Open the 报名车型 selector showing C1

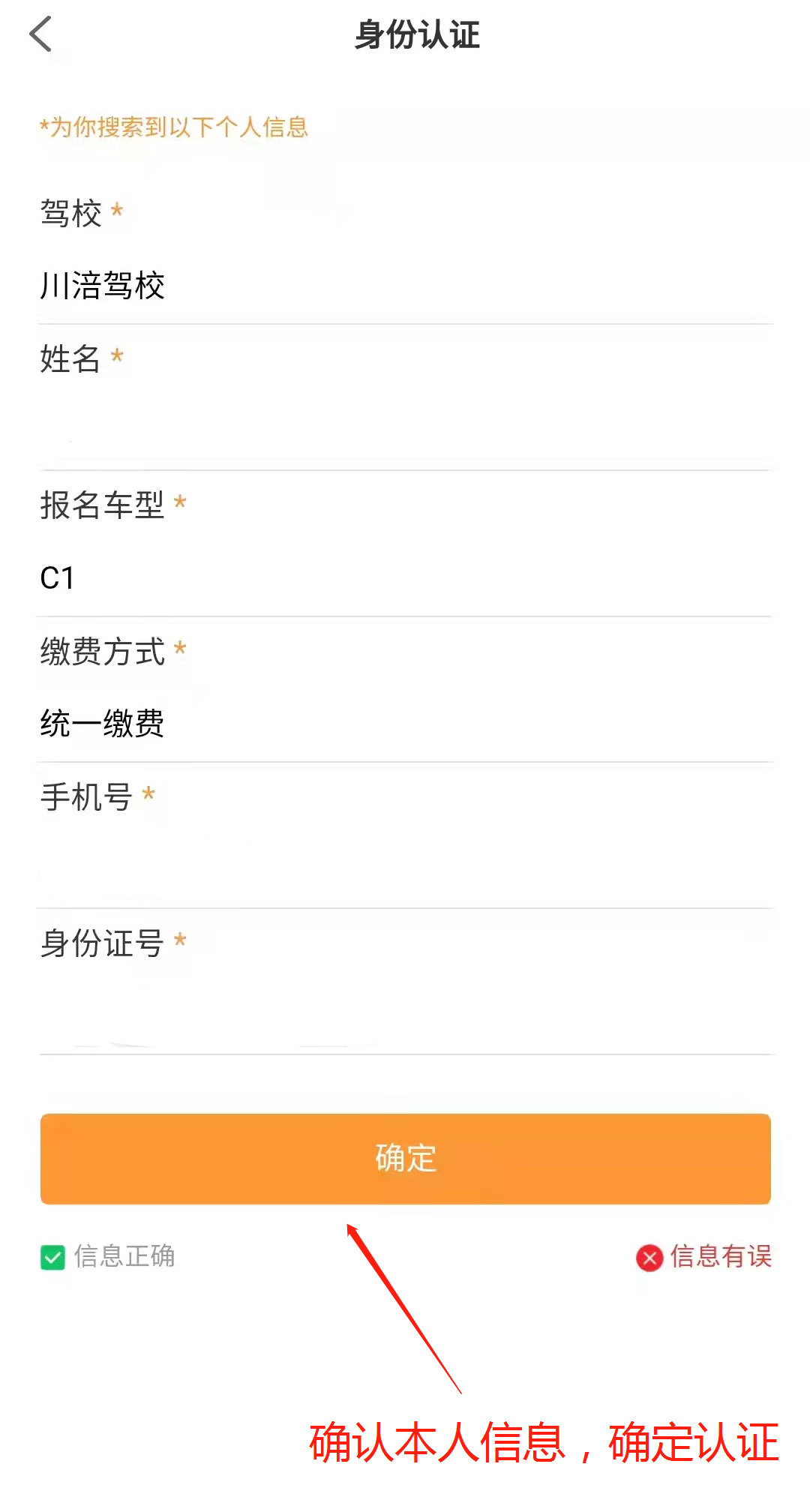pyautogui.click(x=405, y=577)
